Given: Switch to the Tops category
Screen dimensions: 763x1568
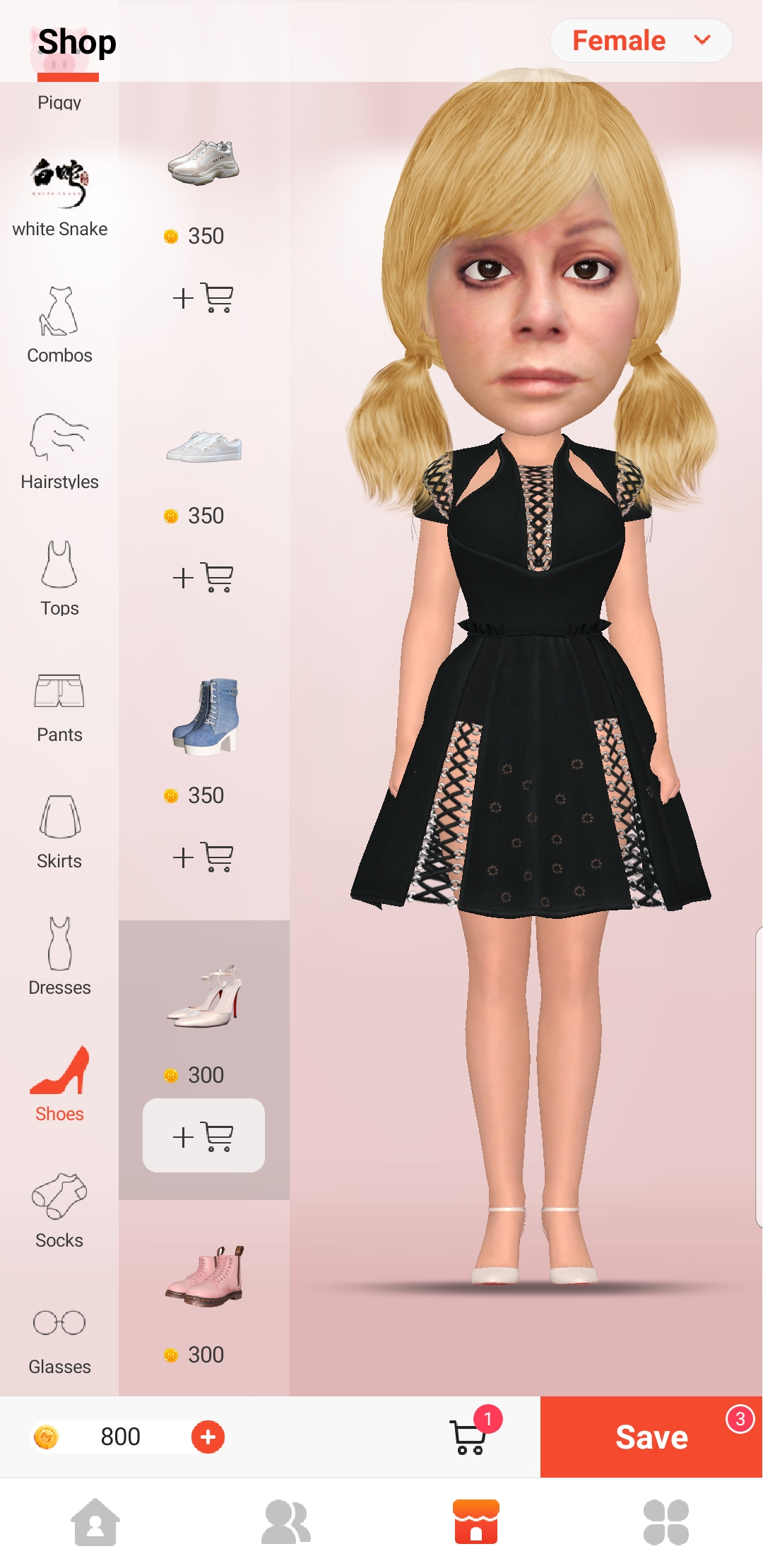Looking at the screenshot, I should 59,578.
